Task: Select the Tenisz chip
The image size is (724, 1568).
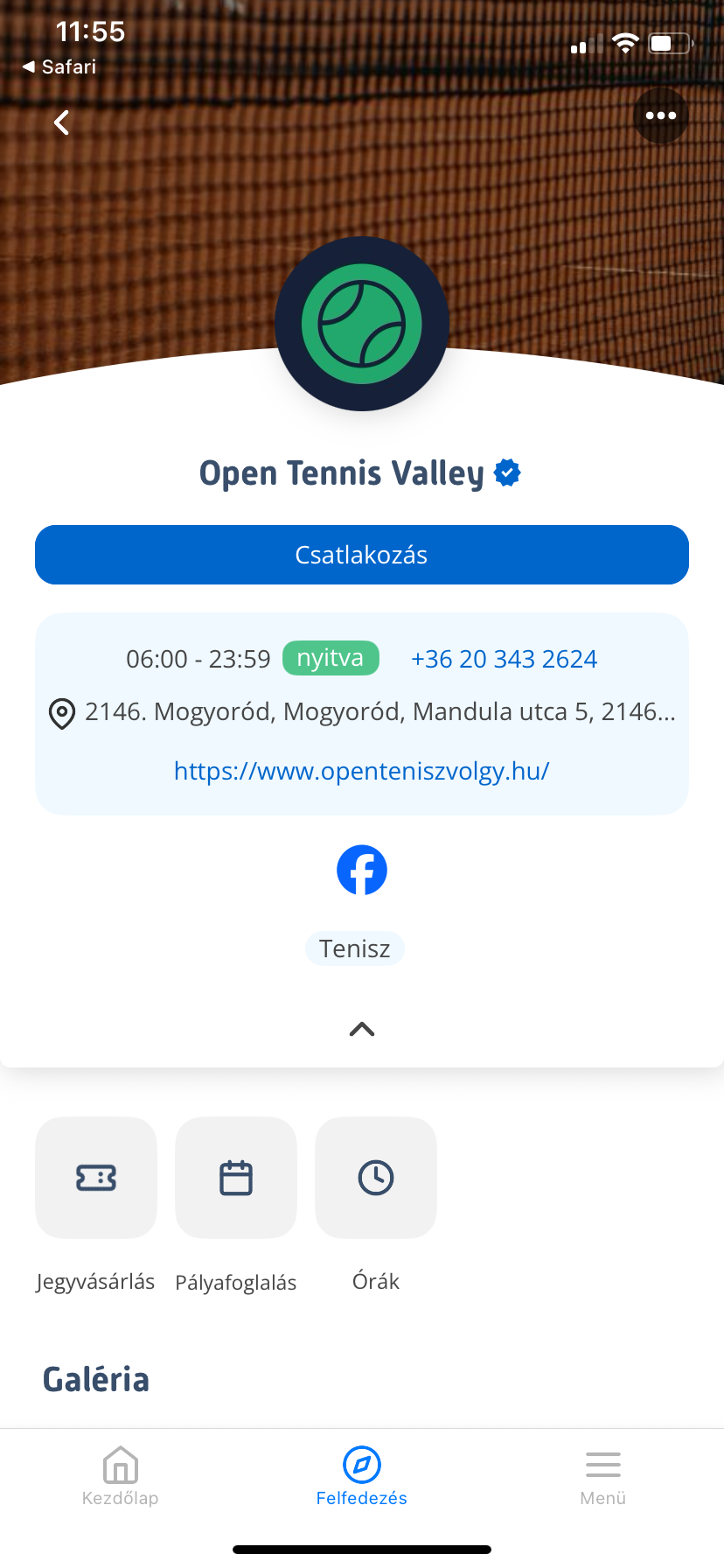Action: [x=354, y=948]
